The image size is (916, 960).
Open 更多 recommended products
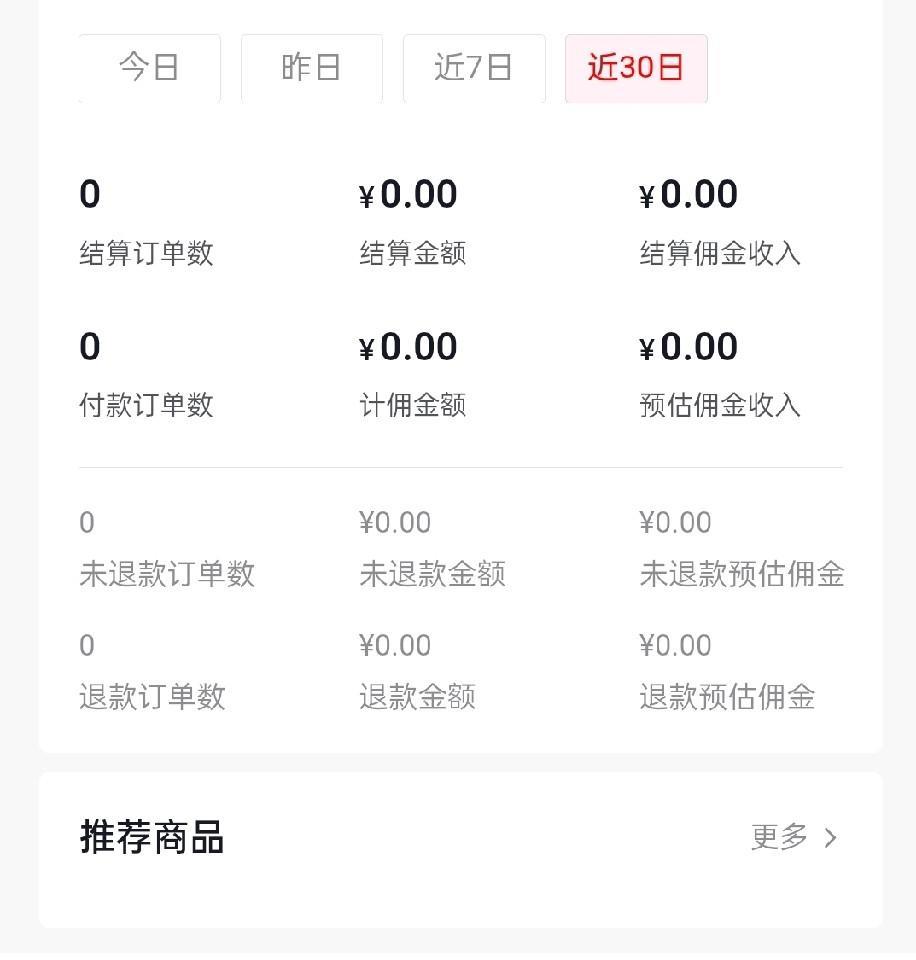pyautogui.click(x=794, y=837)
